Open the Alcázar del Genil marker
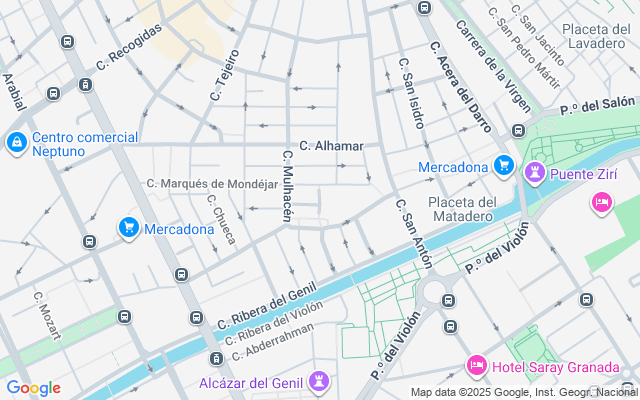The height and width of the screenshot is (400, 640). [319, 381]
